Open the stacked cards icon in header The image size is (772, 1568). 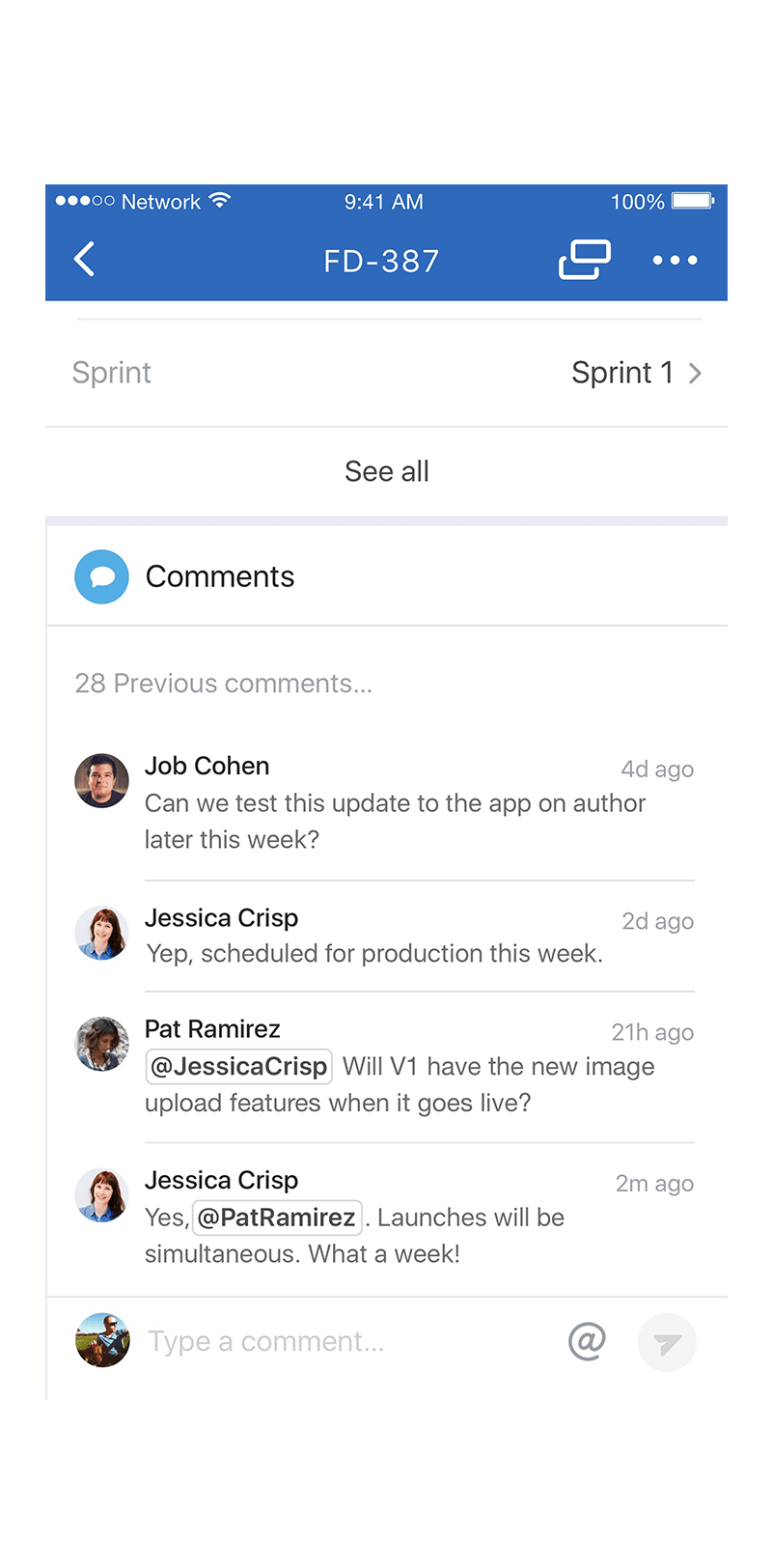585,260
